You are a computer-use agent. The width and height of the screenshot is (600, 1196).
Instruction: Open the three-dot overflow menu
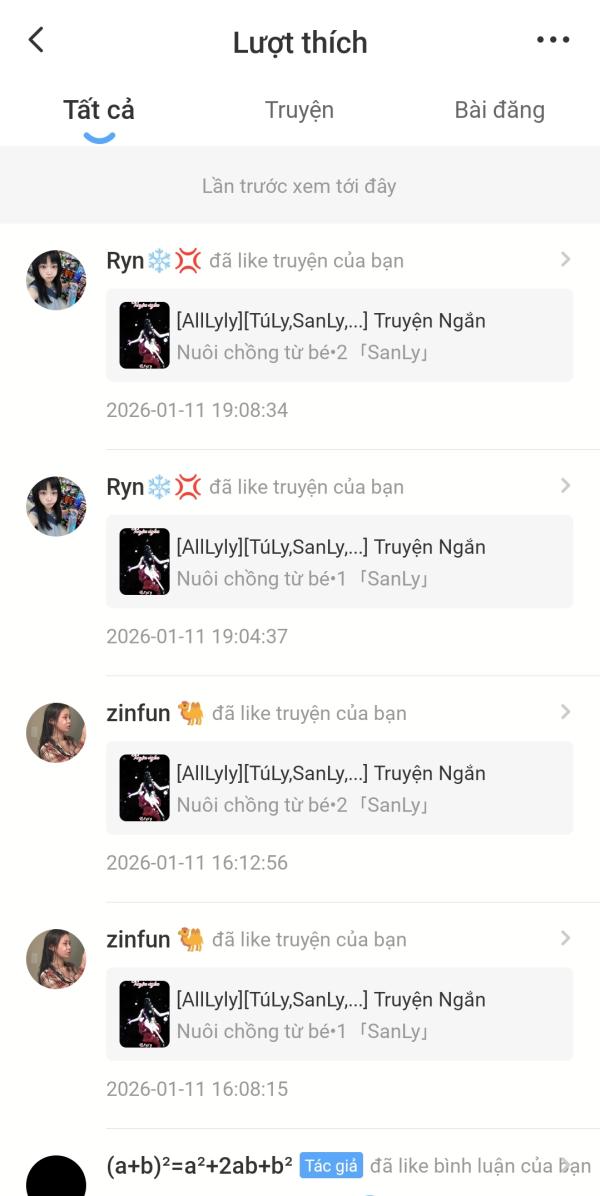pyautogui.click(x=552, y=40)
